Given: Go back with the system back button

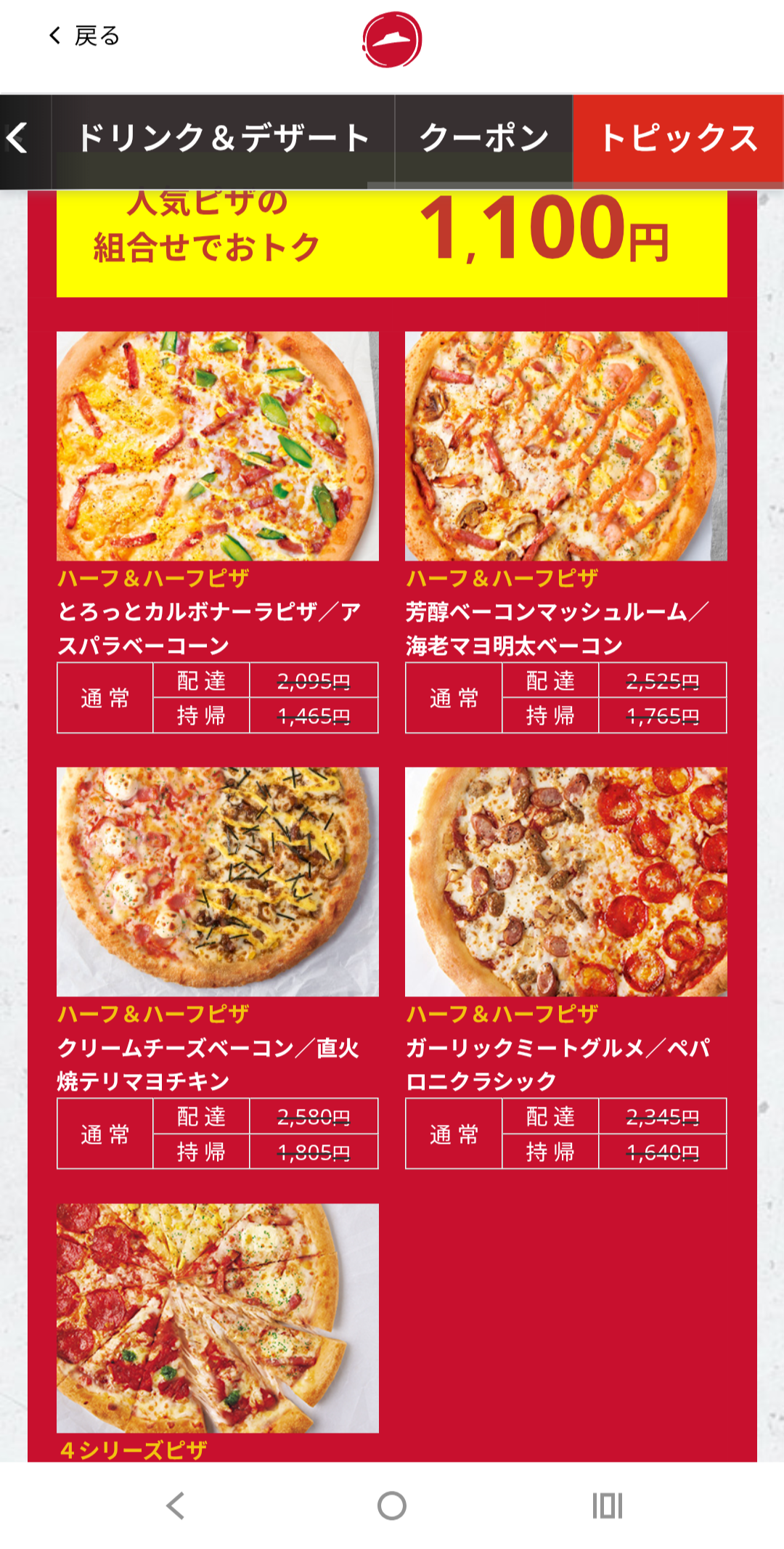Looking at the screenshot, I should (x=175, y=1505).
